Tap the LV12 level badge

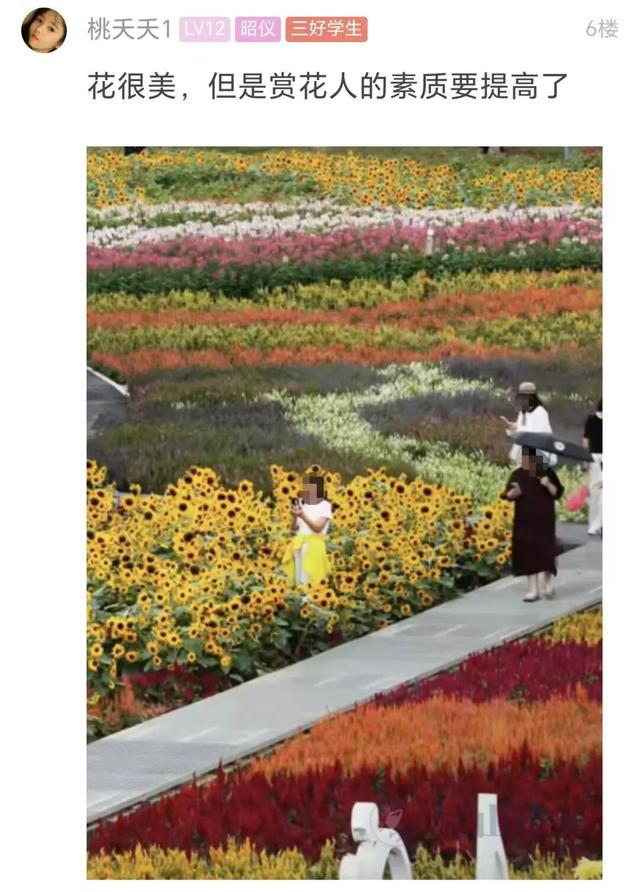click(x=204, y=29)
